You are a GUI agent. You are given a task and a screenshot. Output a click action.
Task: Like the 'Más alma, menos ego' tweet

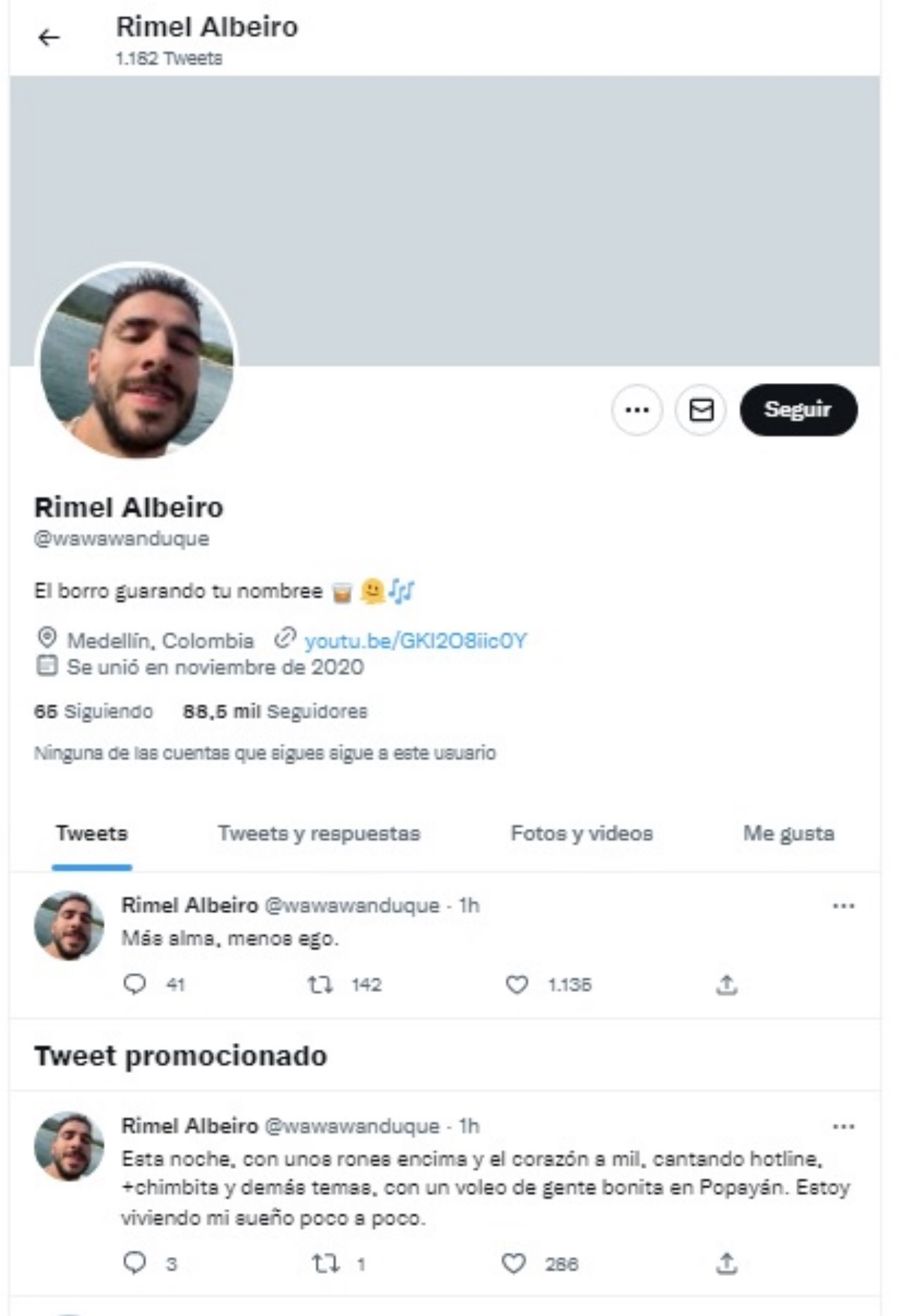pos(517,984)
